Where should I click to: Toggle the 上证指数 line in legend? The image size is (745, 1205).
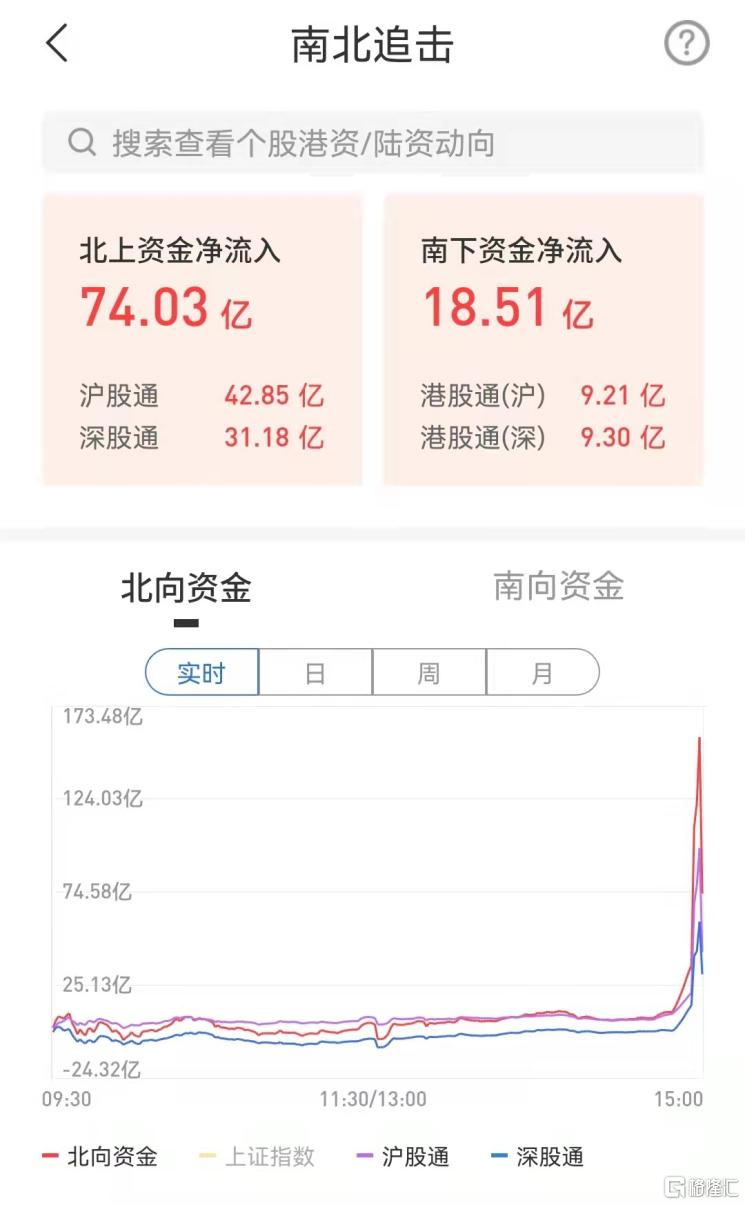point(257,1157)
